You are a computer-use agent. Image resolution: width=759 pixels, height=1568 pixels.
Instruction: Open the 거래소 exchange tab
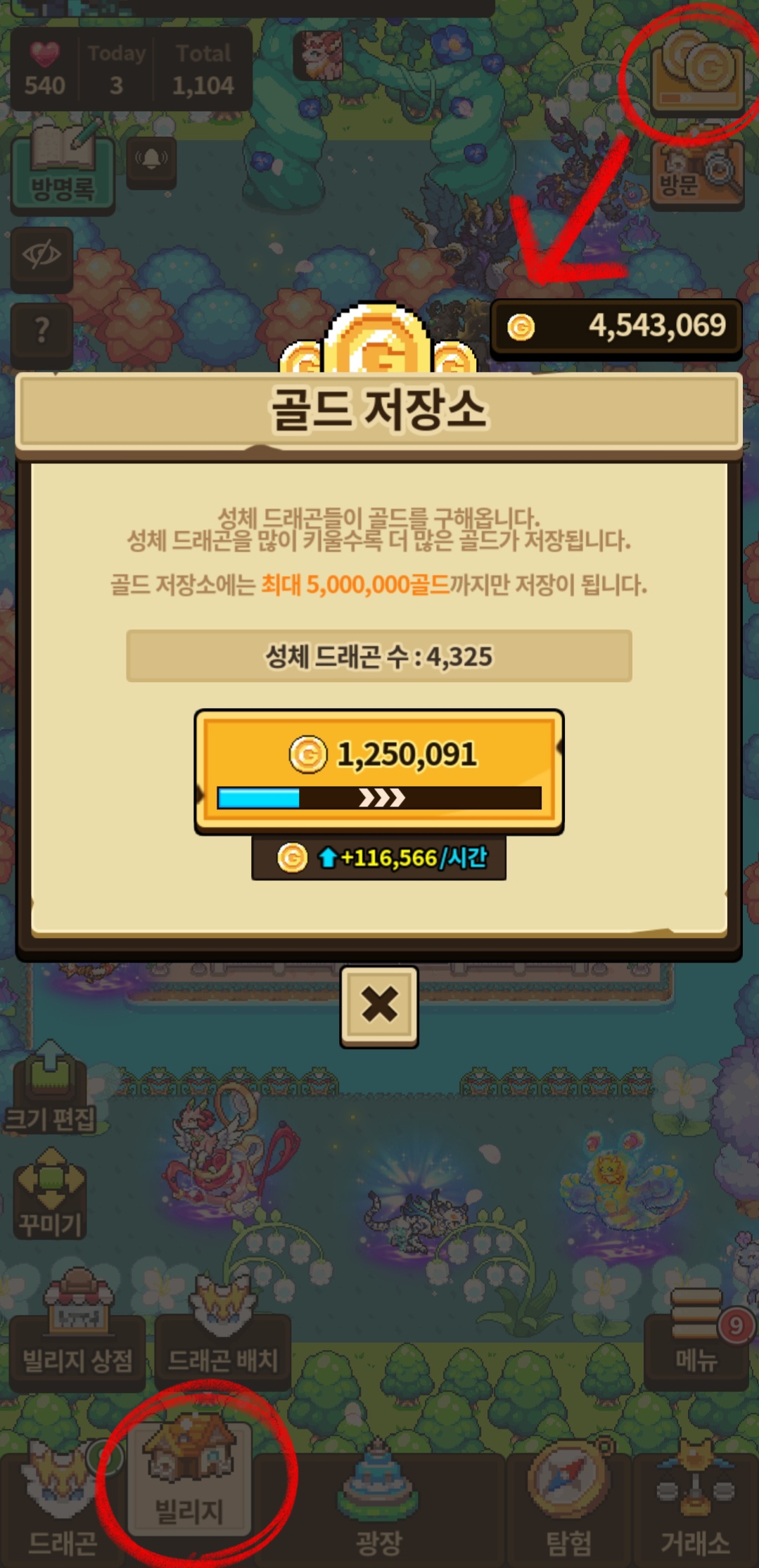pyautogui.click(x=695, y=1505)
